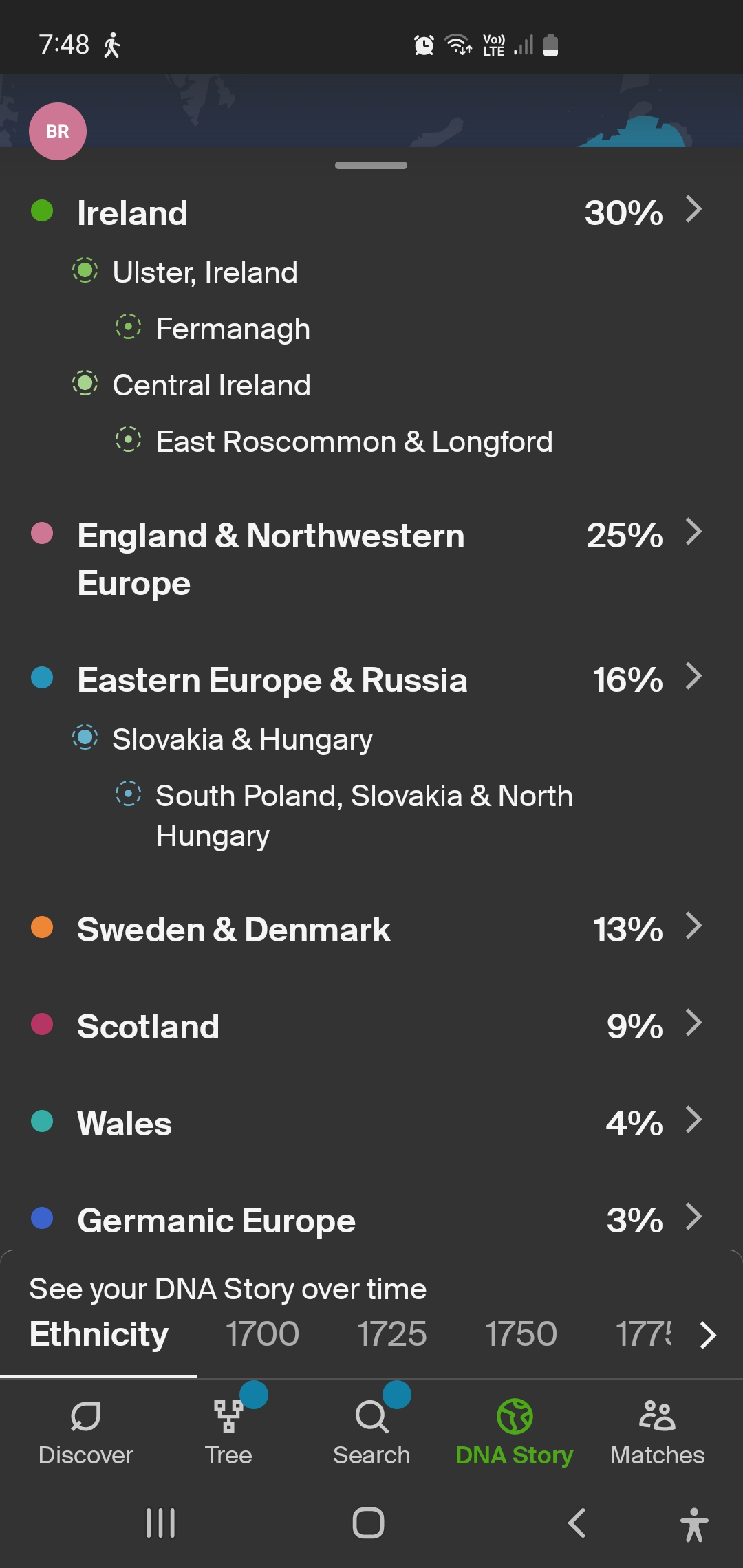This screenshot has width=743, height=1568.
Task: Open the Search tab
Action: tap(371, 1433)
